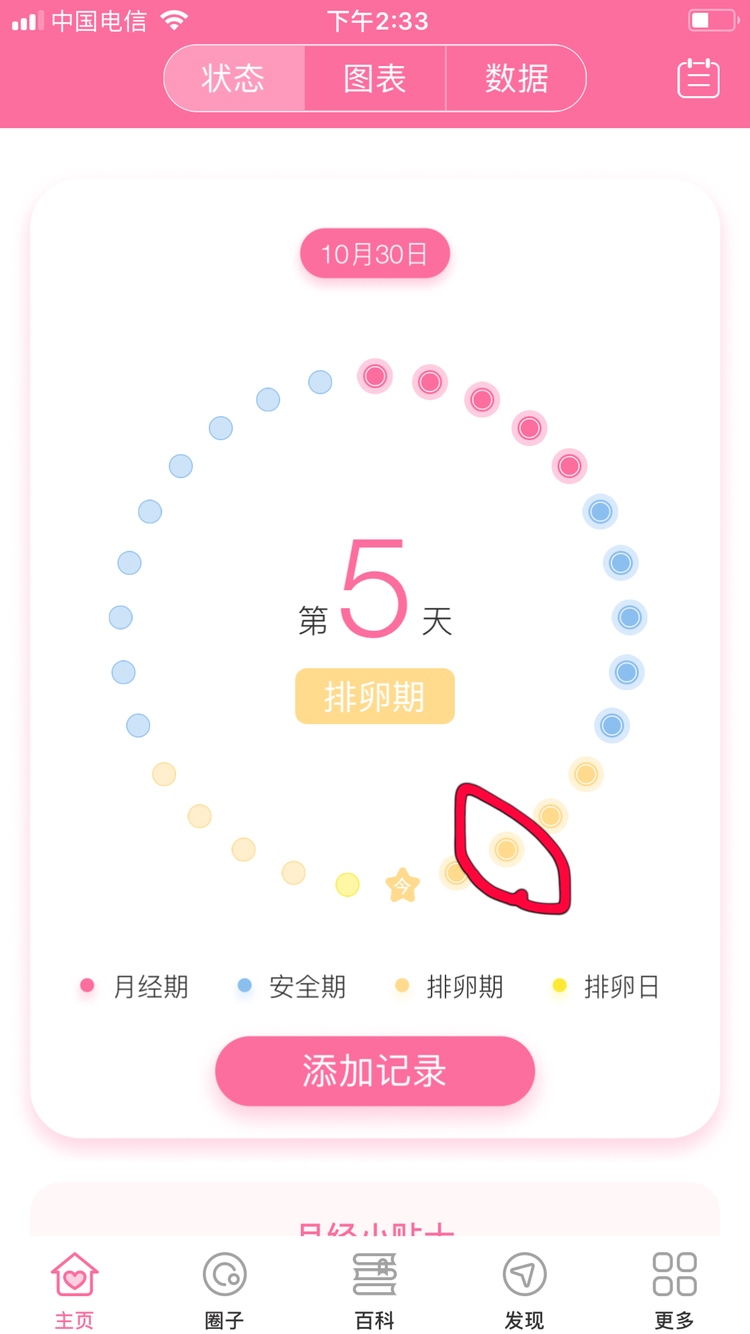Open the 更多 tab
This screenshot has height=1334, width=750.
click(674, 1289)
